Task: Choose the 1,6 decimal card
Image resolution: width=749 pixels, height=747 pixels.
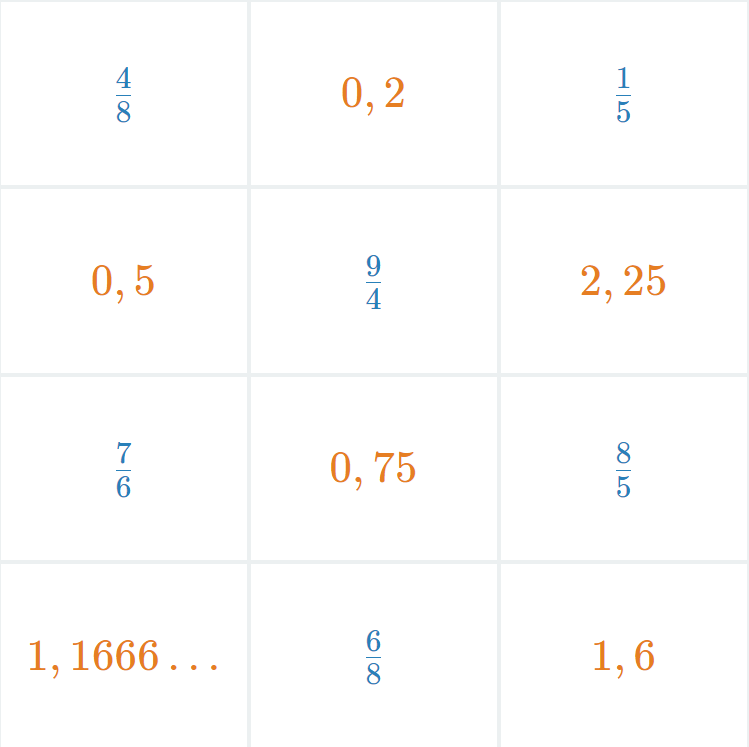Action: coord(623,657)
